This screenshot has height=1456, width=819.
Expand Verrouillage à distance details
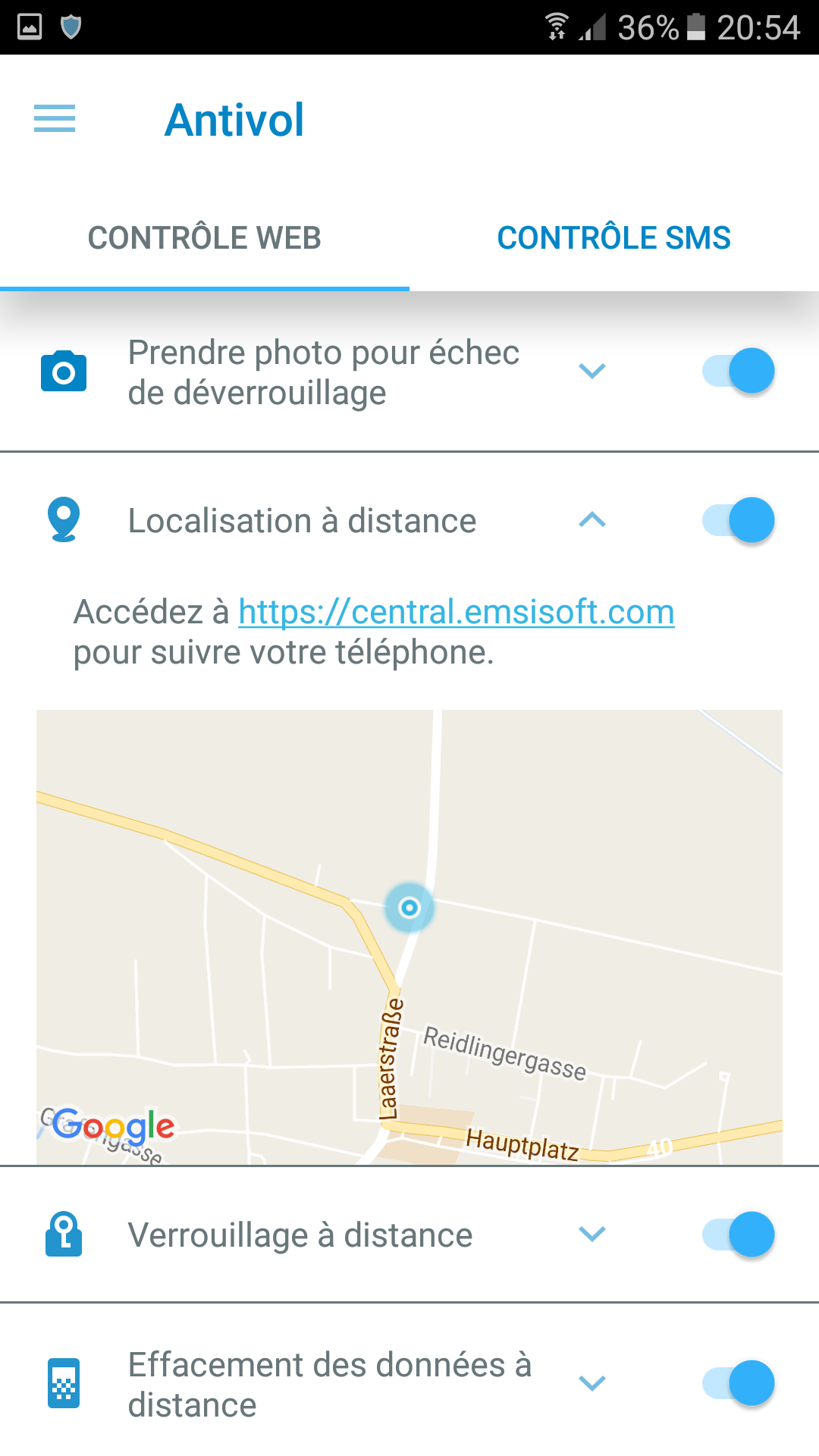pos(592,1234)
